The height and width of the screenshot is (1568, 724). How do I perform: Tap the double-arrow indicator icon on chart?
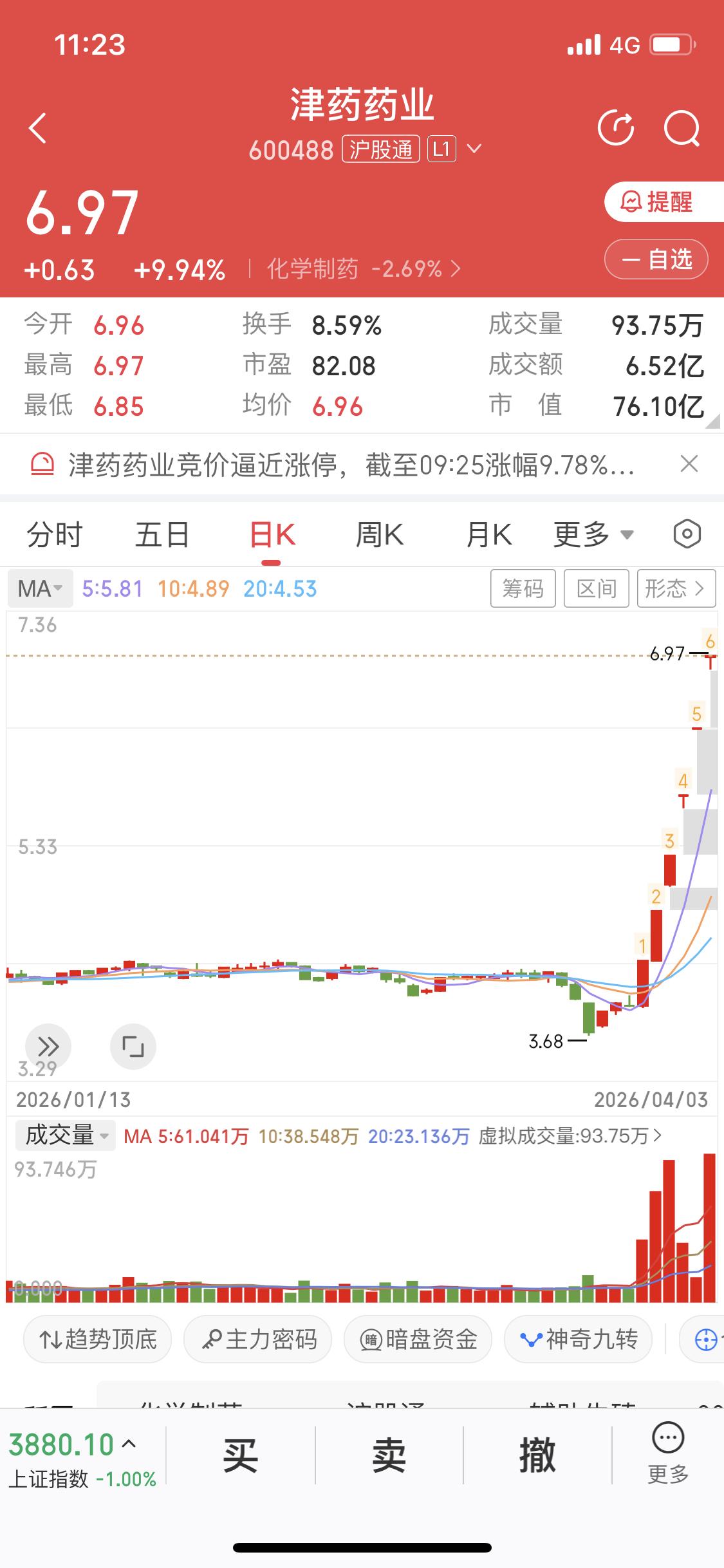tap(48, 1047)
